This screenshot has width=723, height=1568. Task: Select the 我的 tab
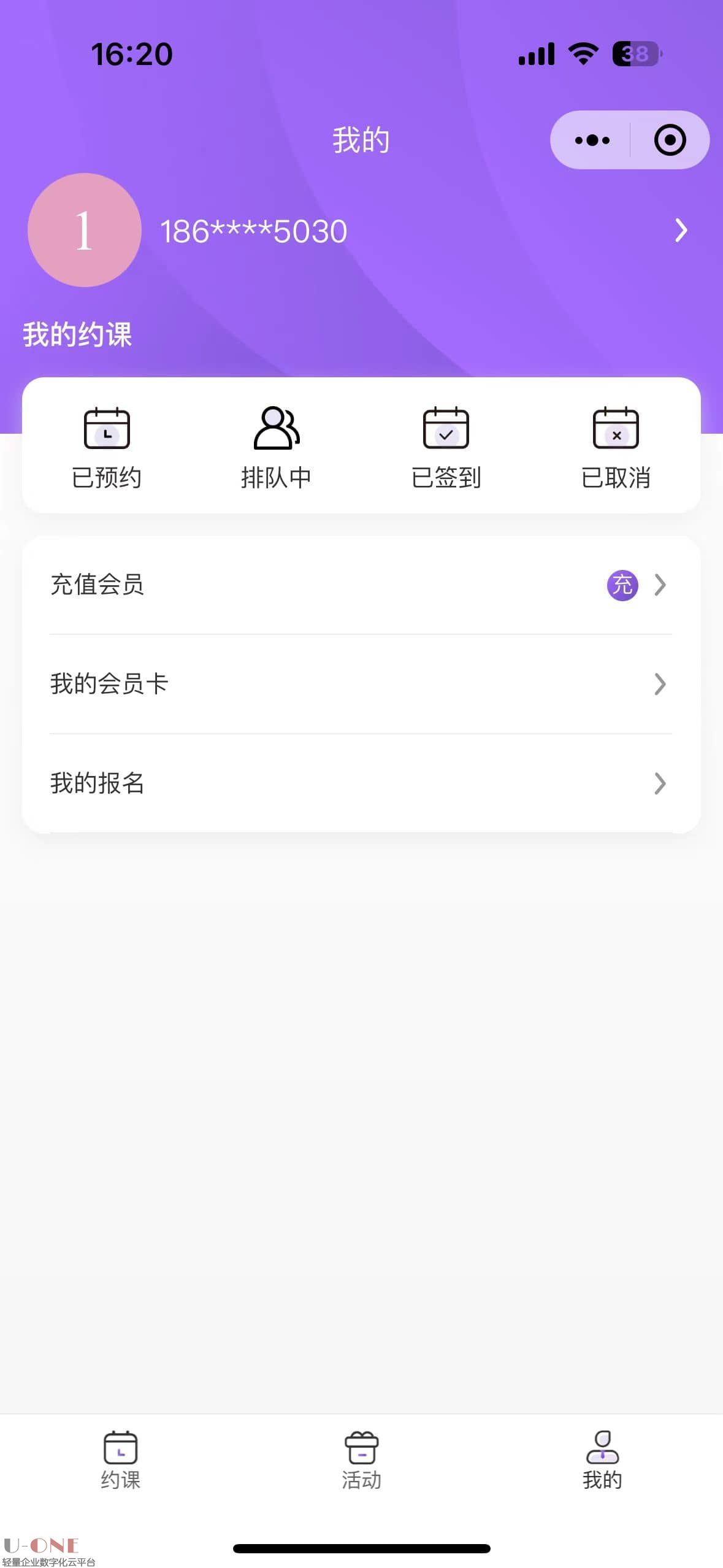click(x=602, y=1460)
